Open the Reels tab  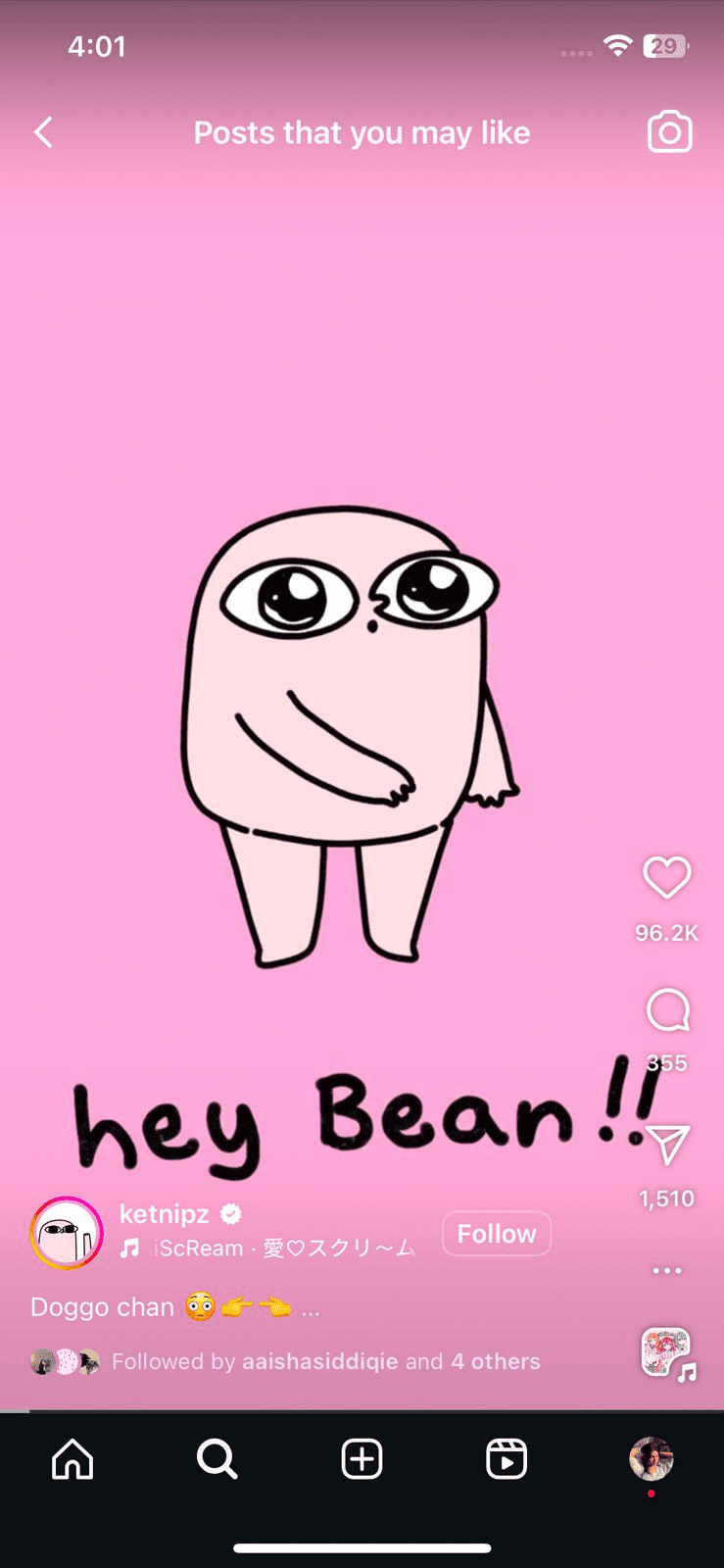tap(507, 1458)
